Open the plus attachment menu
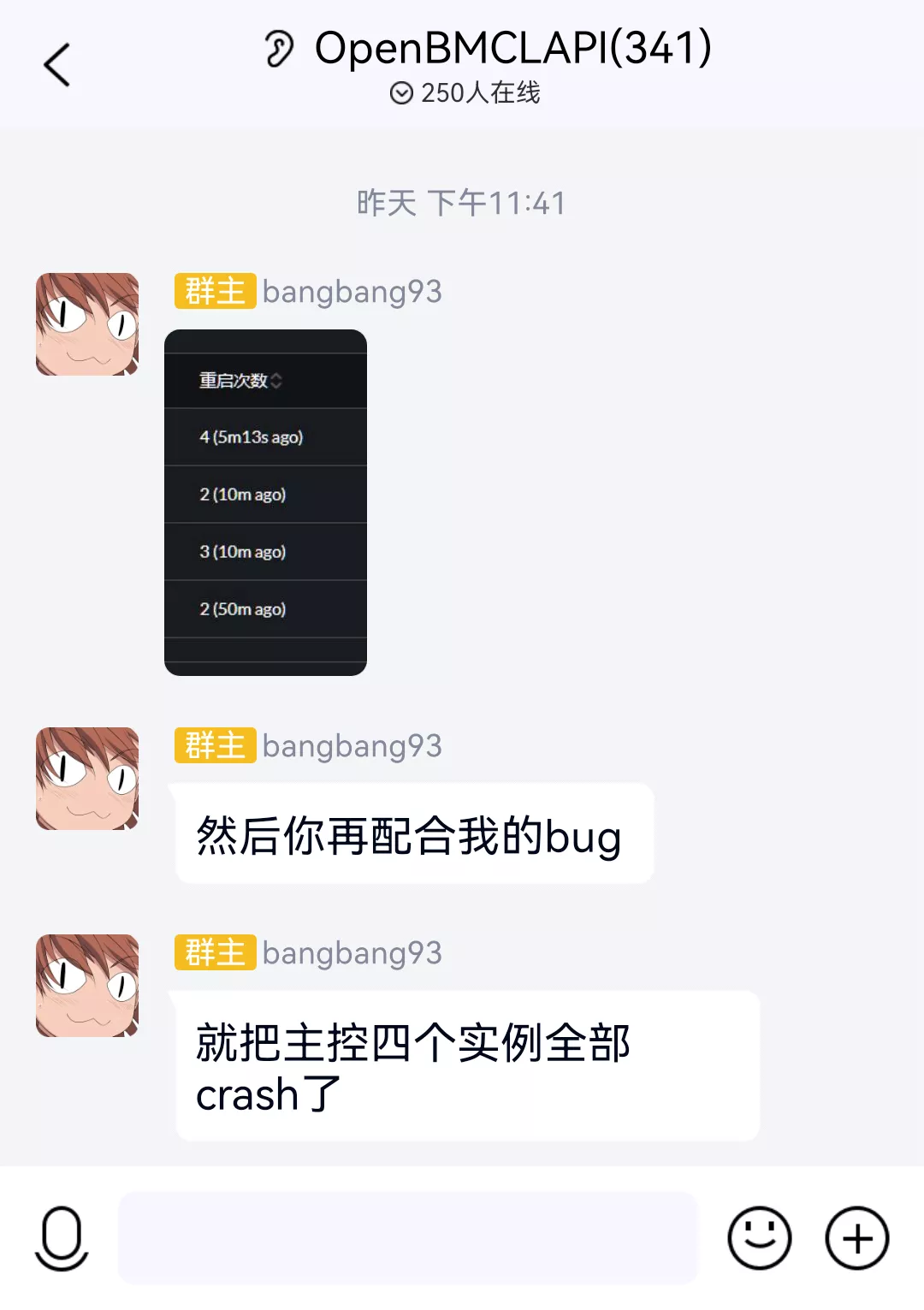The width and height of the screenshot is (924, 1310). click(856, 1237)
